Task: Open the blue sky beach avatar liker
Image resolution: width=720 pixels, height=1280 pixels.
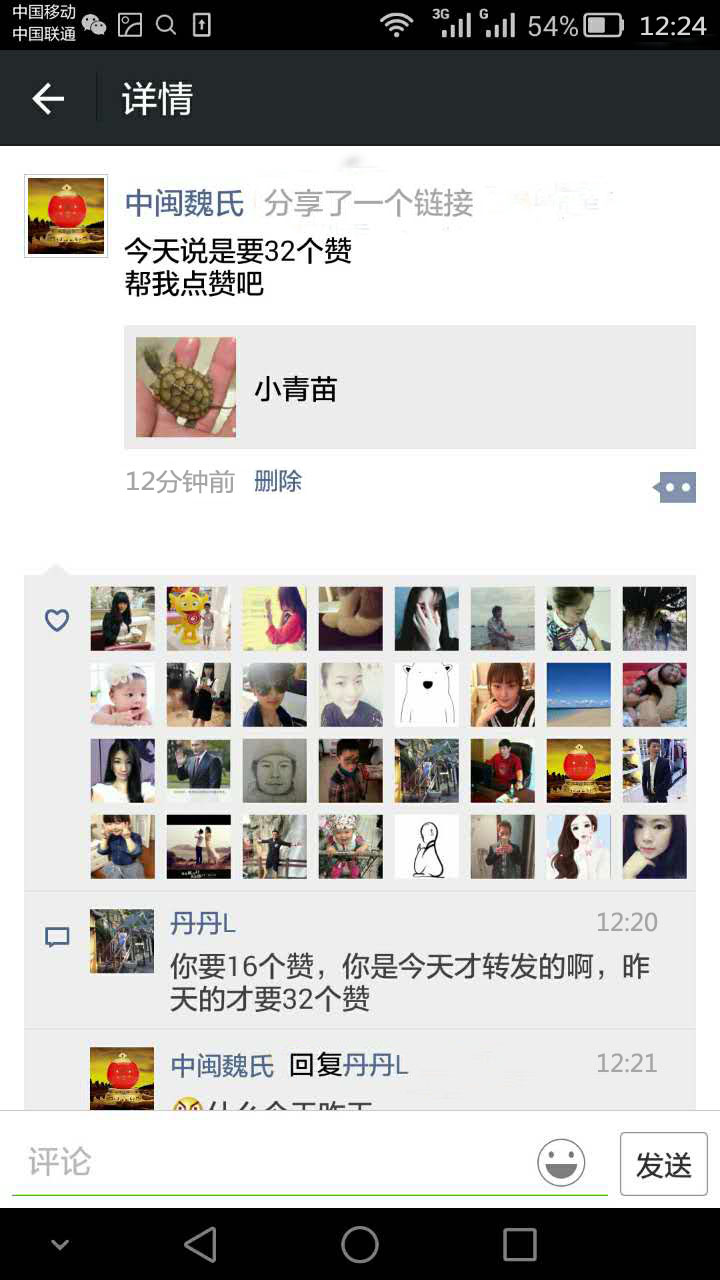Action: click(578, 694)
